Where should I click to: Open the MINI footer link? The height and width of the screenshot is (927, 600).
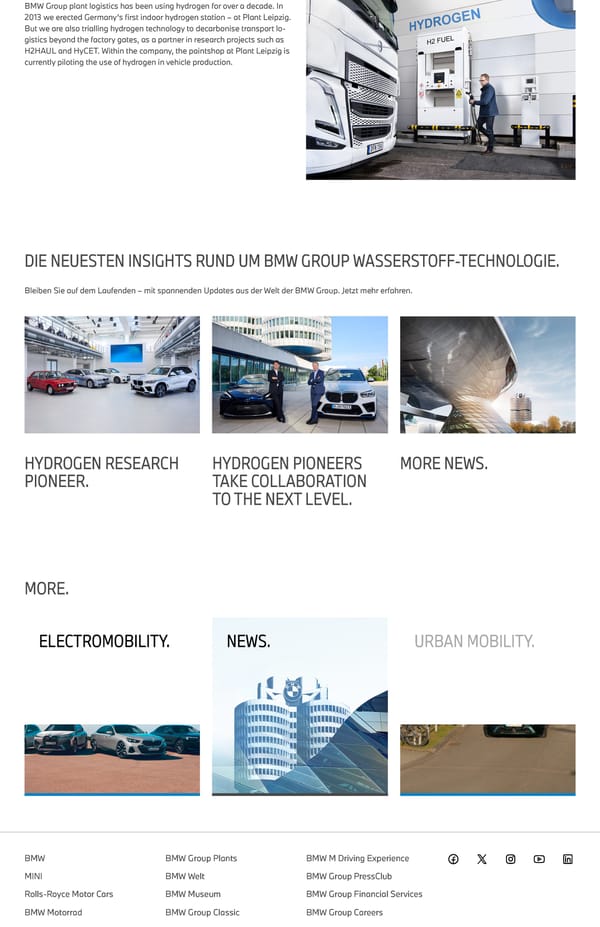34,876
